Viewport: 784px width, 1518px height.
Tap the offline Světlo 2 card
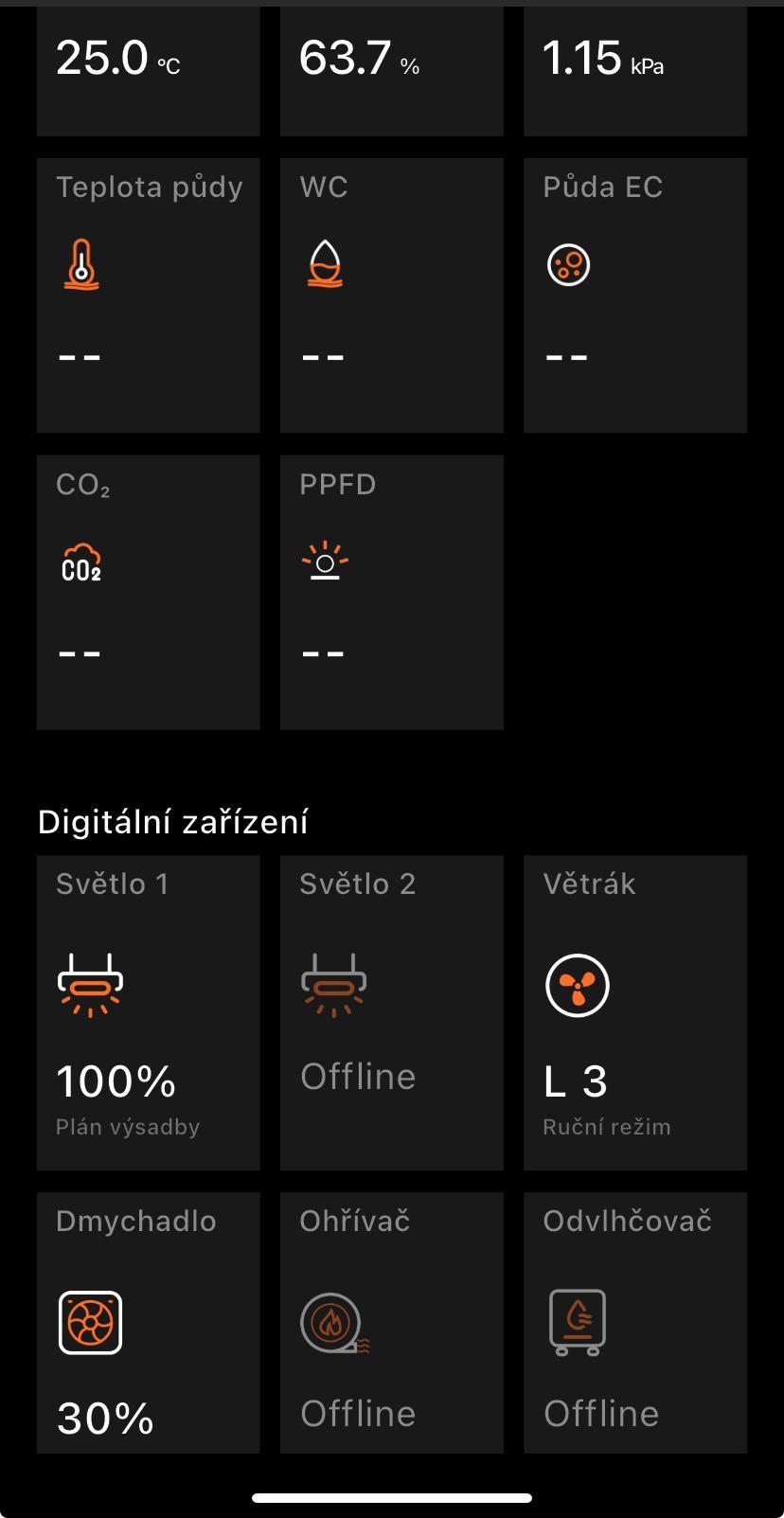[391, 1012]
